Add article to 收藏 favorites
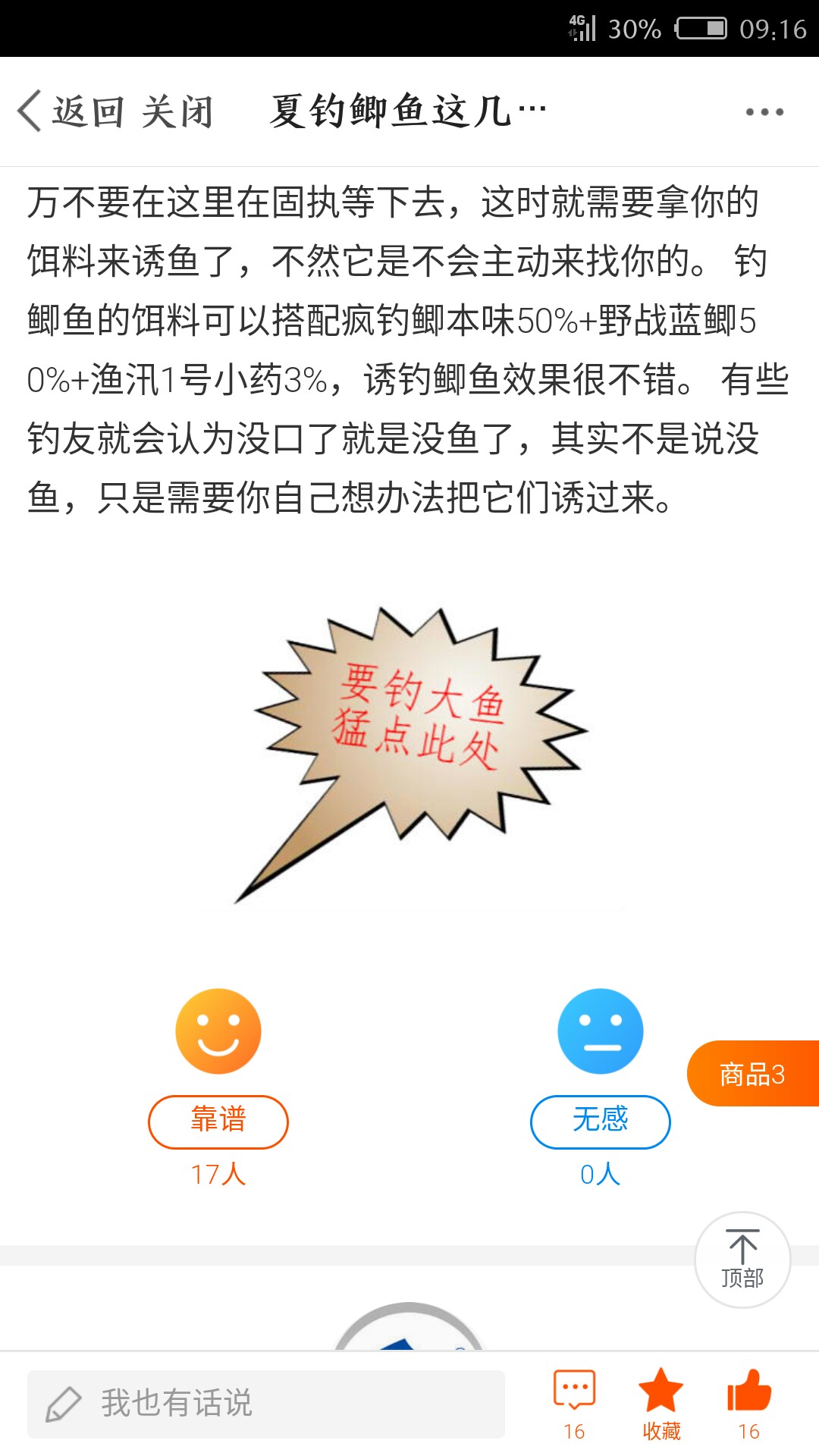 (661, 1404)
